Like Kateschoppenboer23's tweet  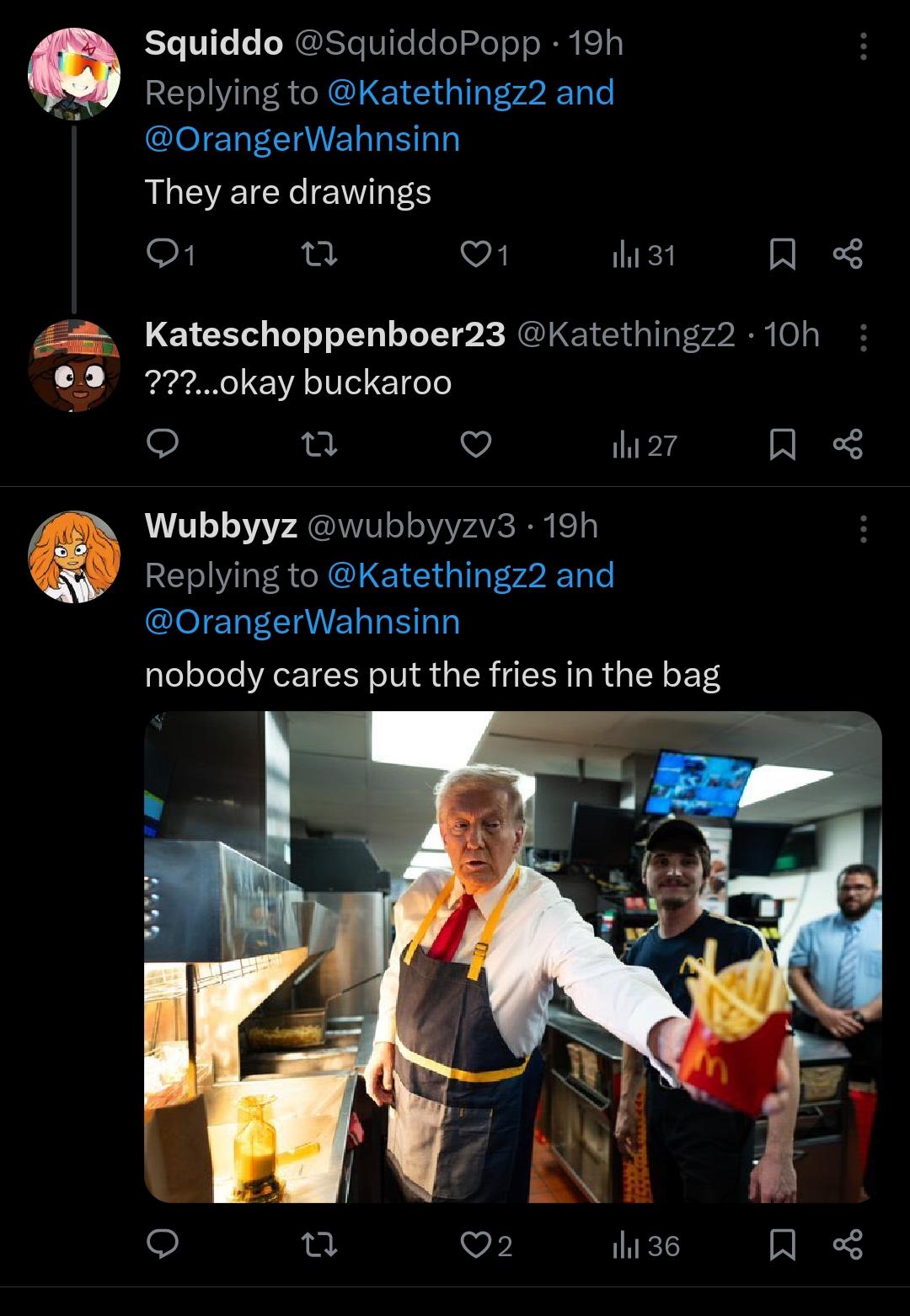[476, 444]
